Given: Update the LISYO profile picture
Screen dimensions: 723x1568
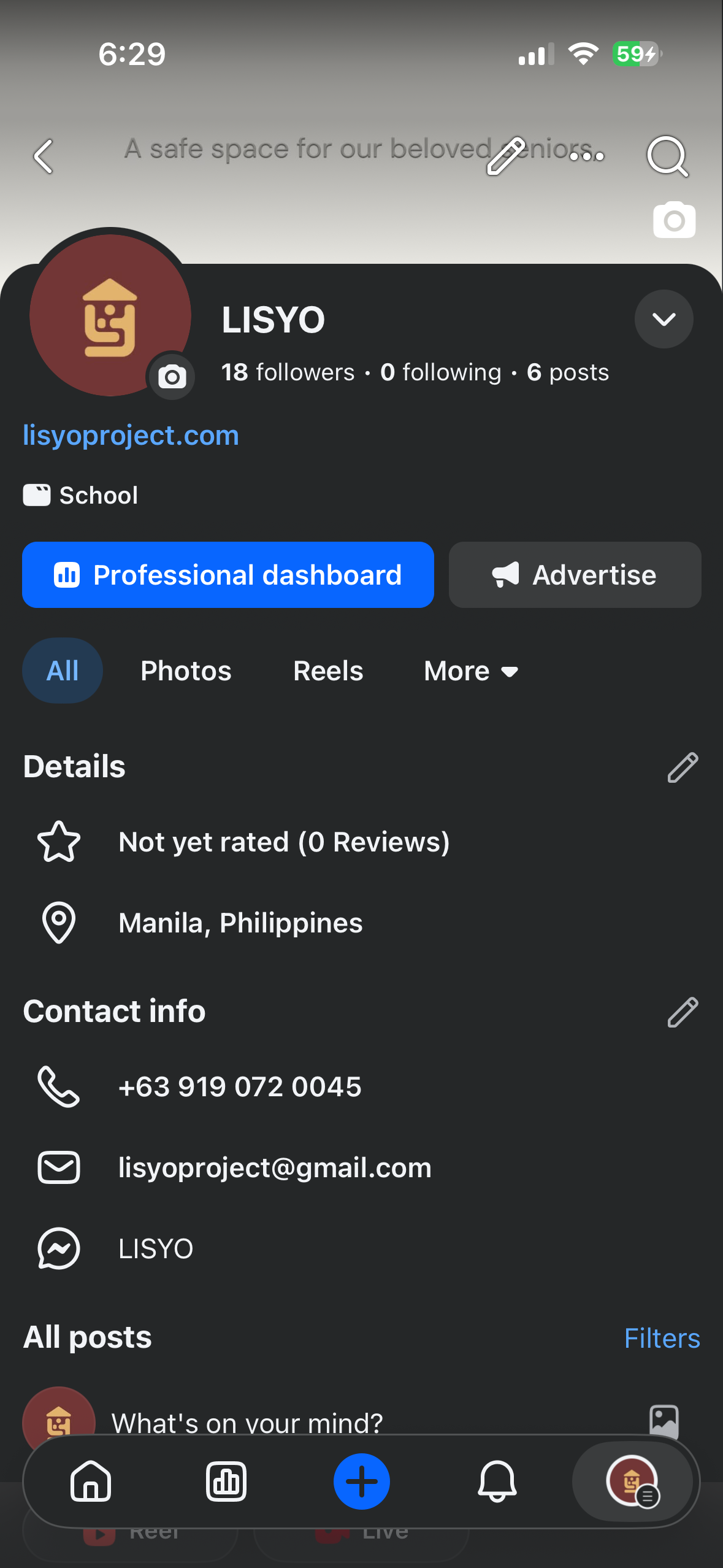Looking at the screenshot, I should (x=172, y=376).
